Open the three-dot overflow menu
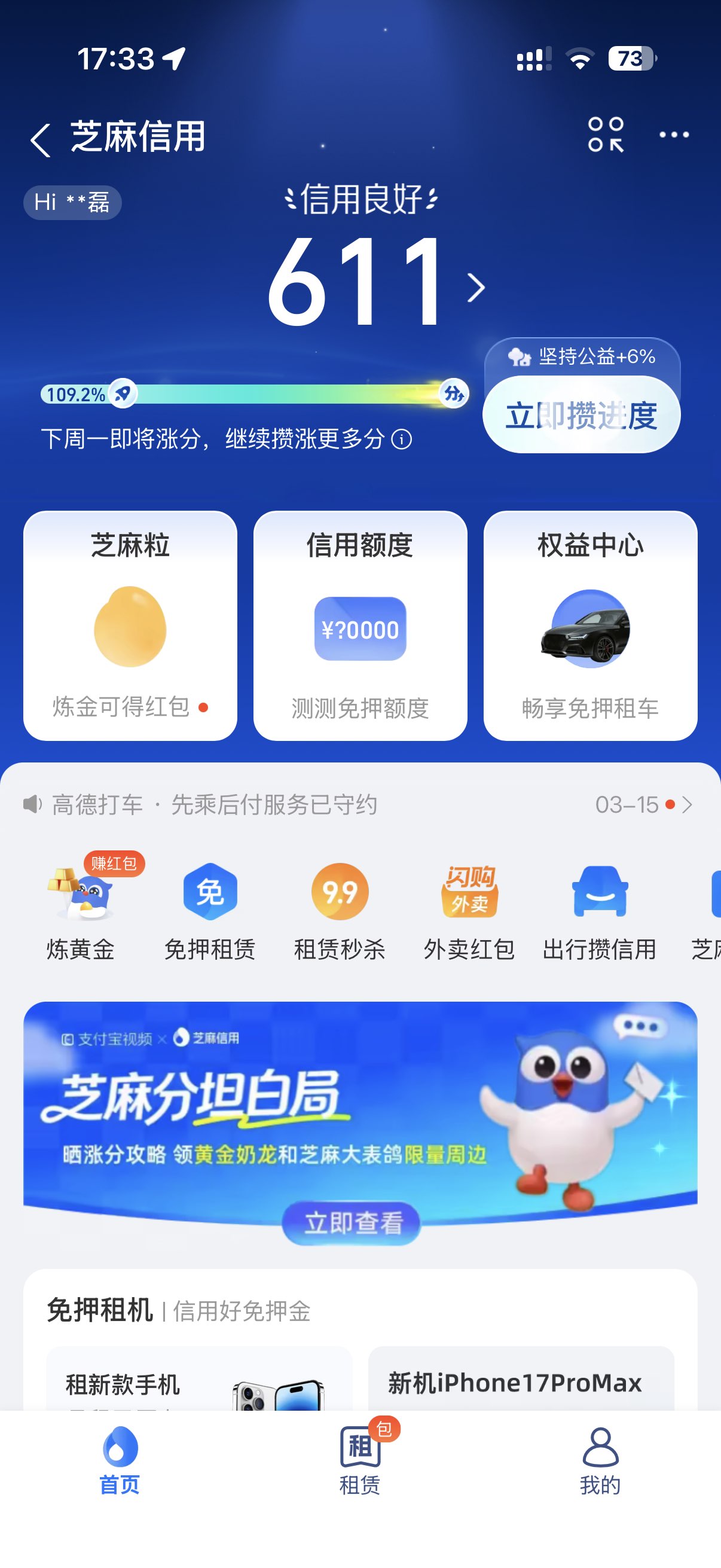Viewport: 721px width, 1568px height. coord(674,135)
